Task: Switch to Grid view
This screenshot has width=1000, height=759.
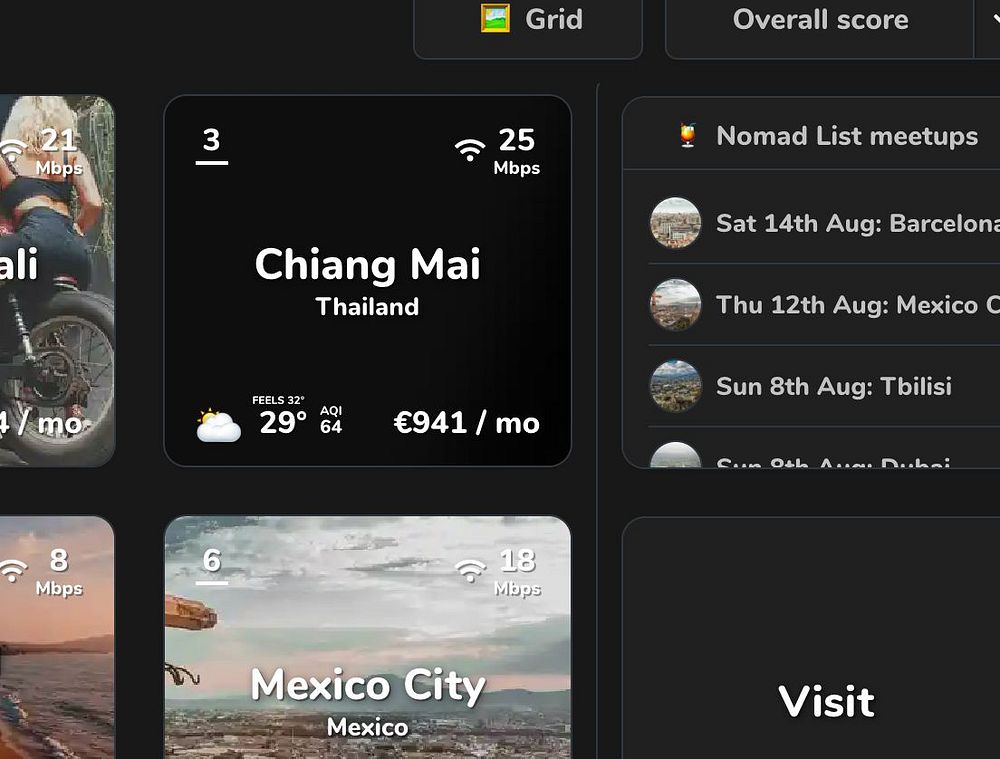Action: coord(528,20)
